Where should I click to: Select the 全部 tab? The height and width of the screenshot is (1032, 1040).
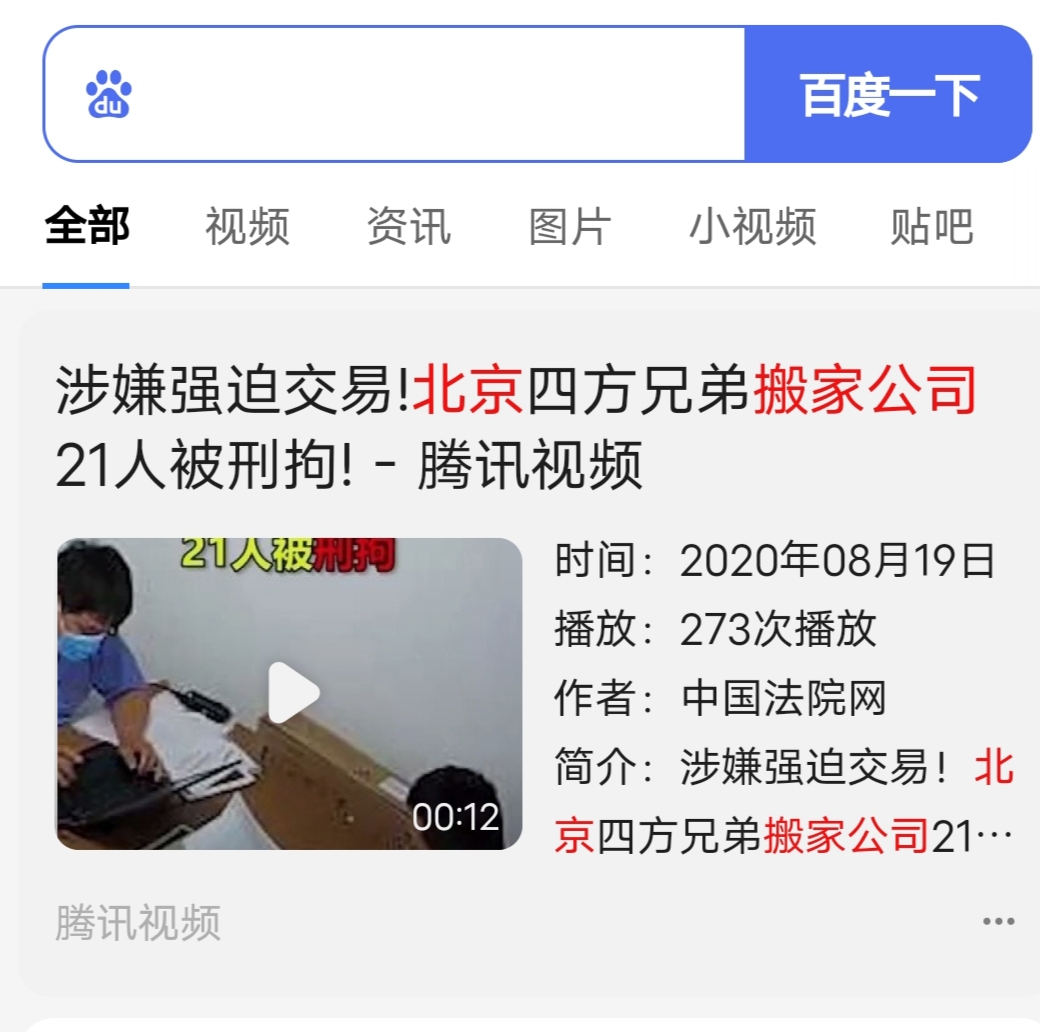87,227
